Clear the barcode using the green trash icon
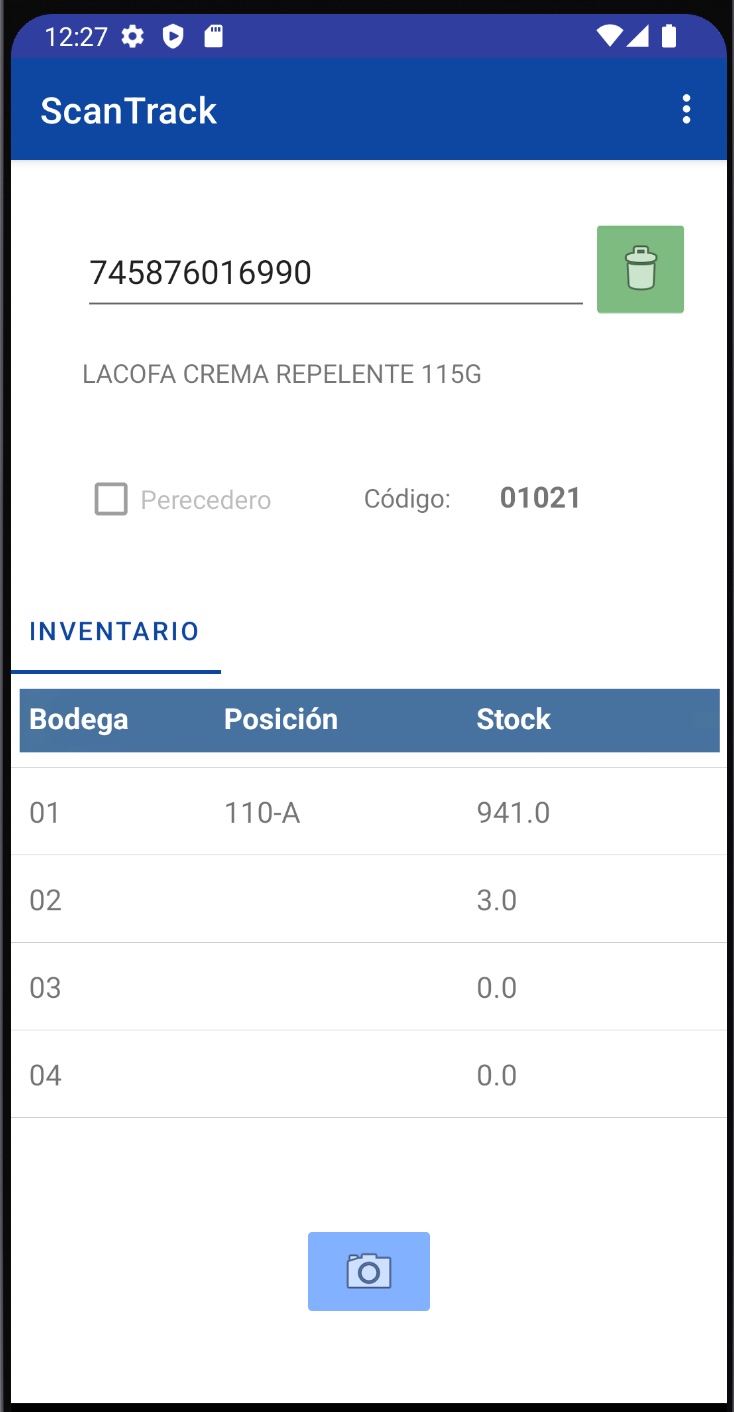The image size is (734, 1412). 640,269
